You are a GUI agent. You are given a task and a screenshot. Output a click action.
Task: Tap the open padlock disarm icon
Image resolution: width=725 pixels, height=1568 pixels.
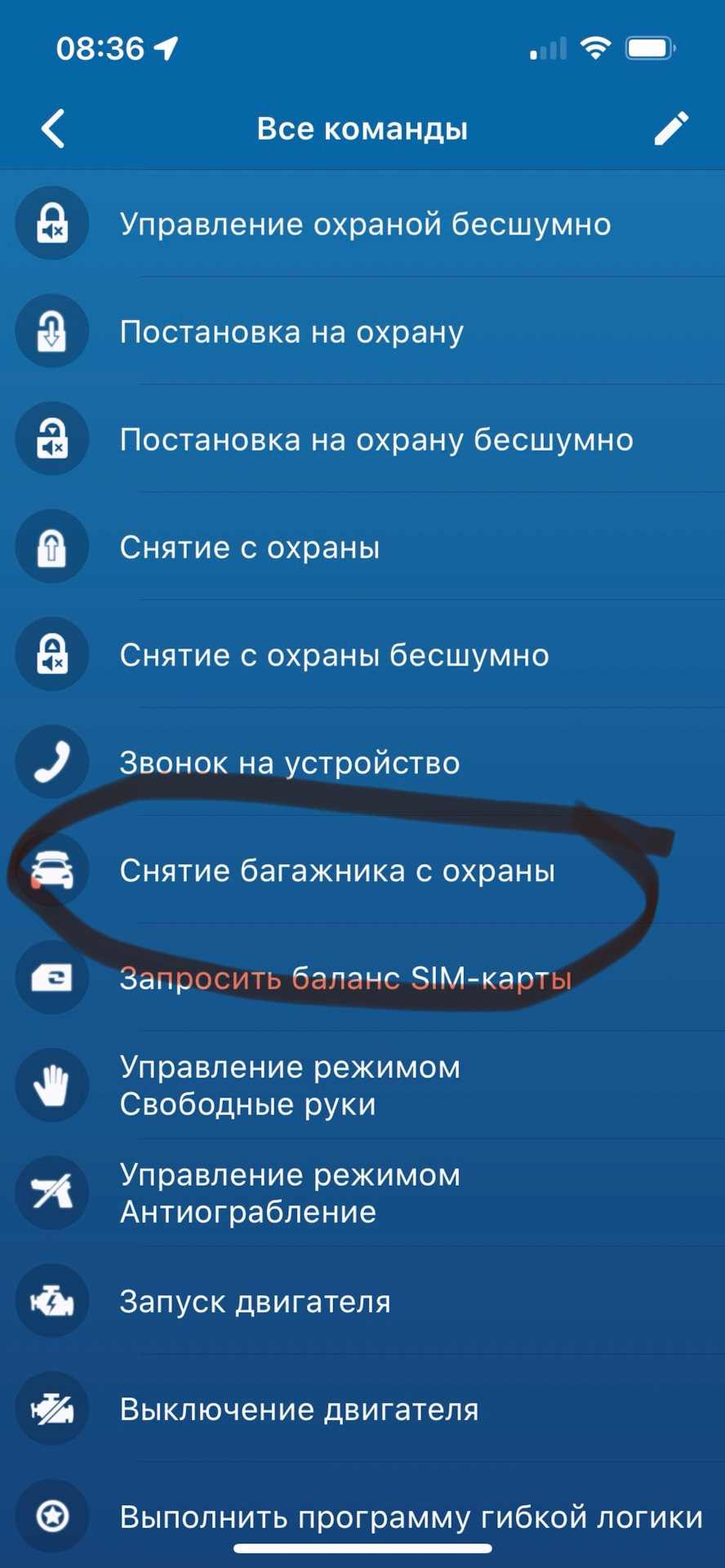pyautogui.click(x=52, y=547)
